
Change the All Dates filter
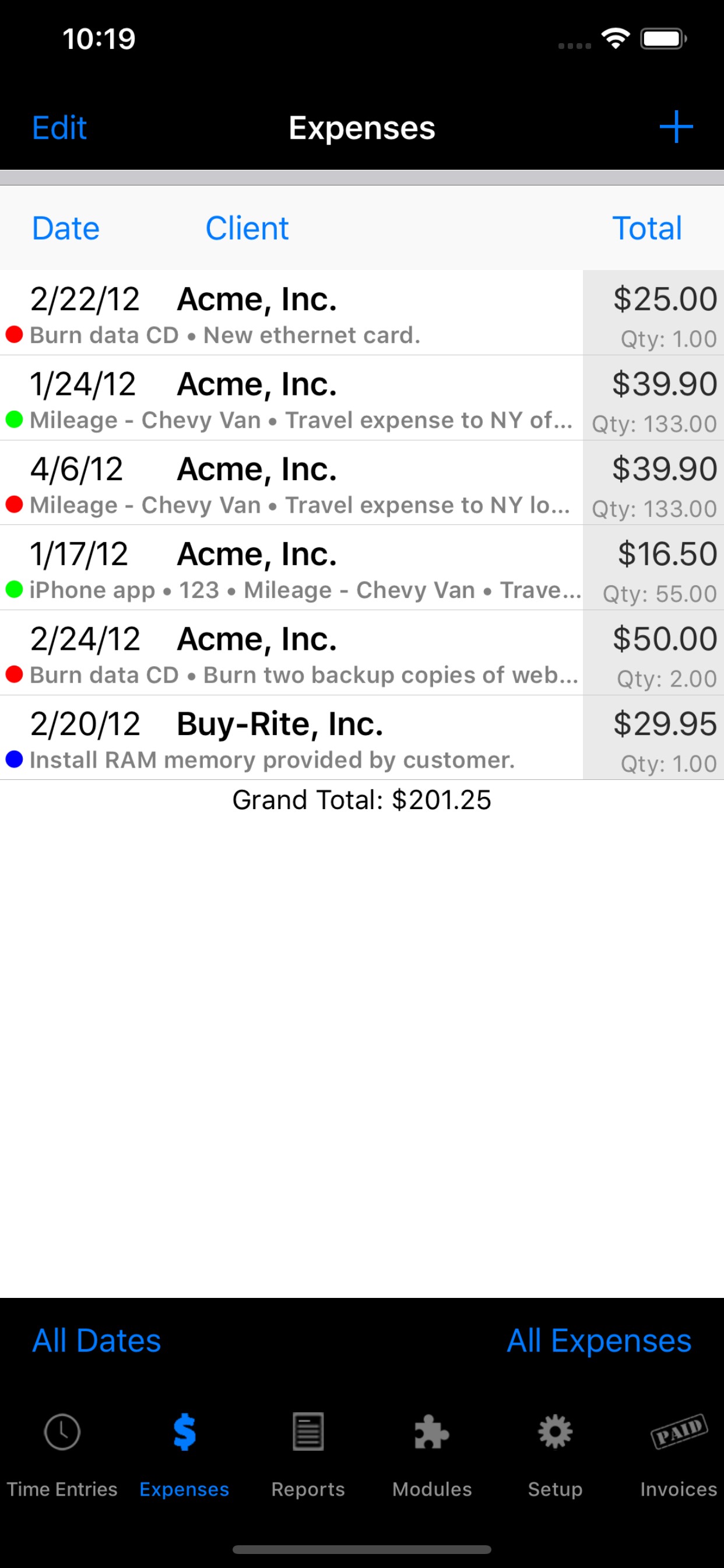pyautogui.click(x=96, y=1340)
